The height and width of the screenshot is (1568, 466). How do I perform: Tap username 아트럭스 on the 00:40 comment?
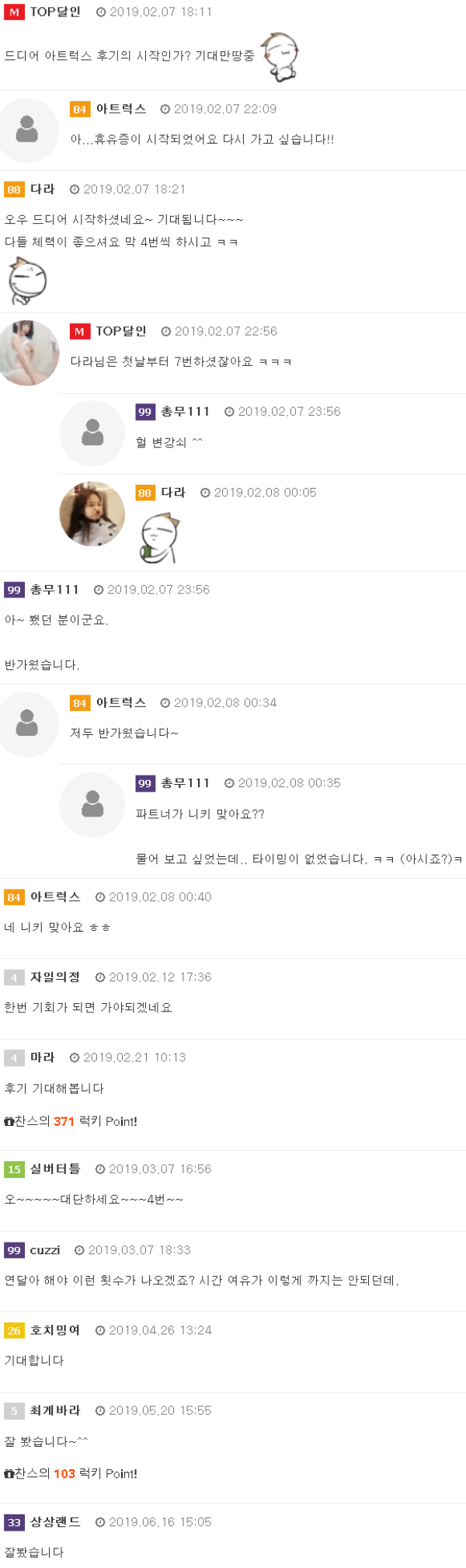click(x=54, y=897)
